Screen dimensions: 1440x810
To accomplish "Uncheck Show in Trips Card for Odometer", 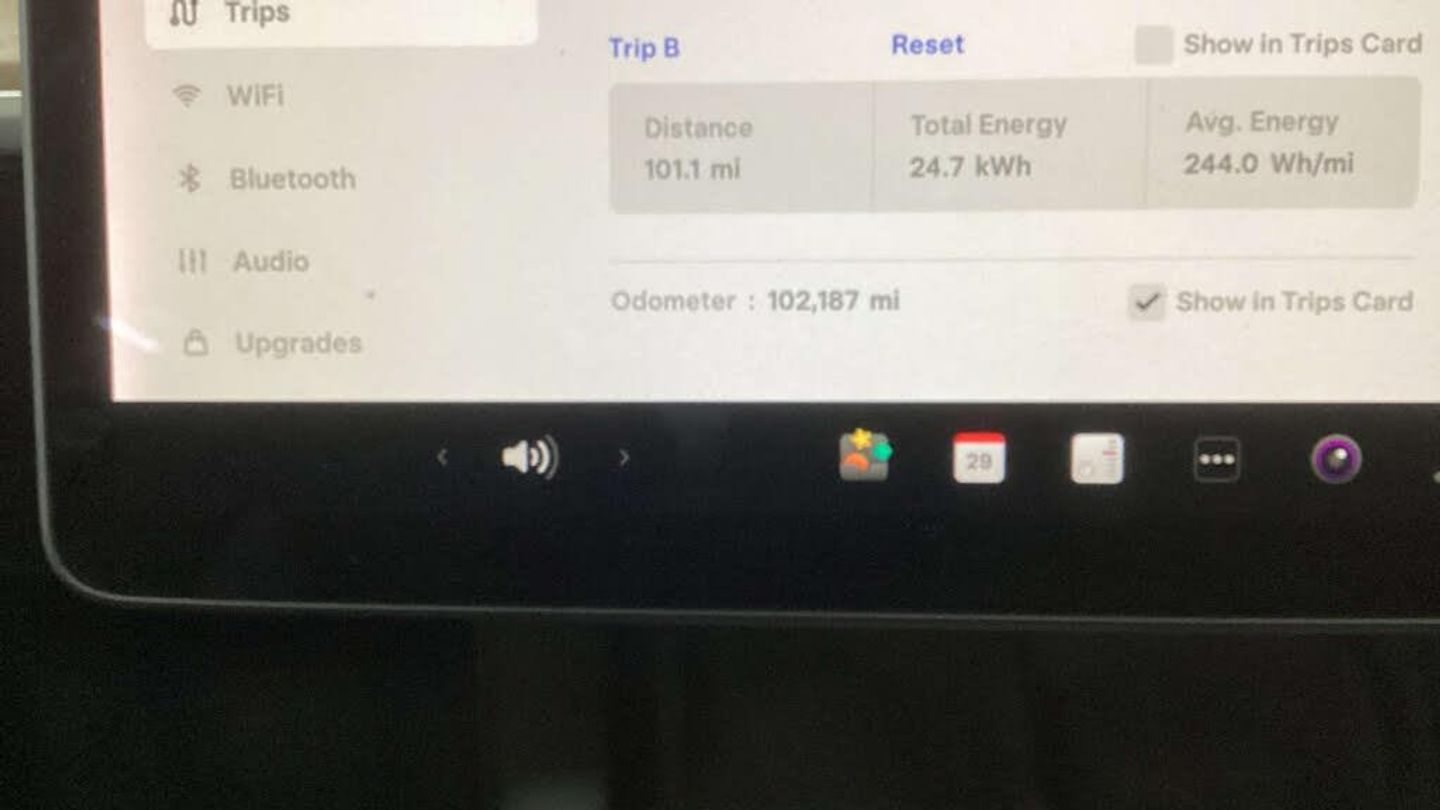I will point(1146,302).
